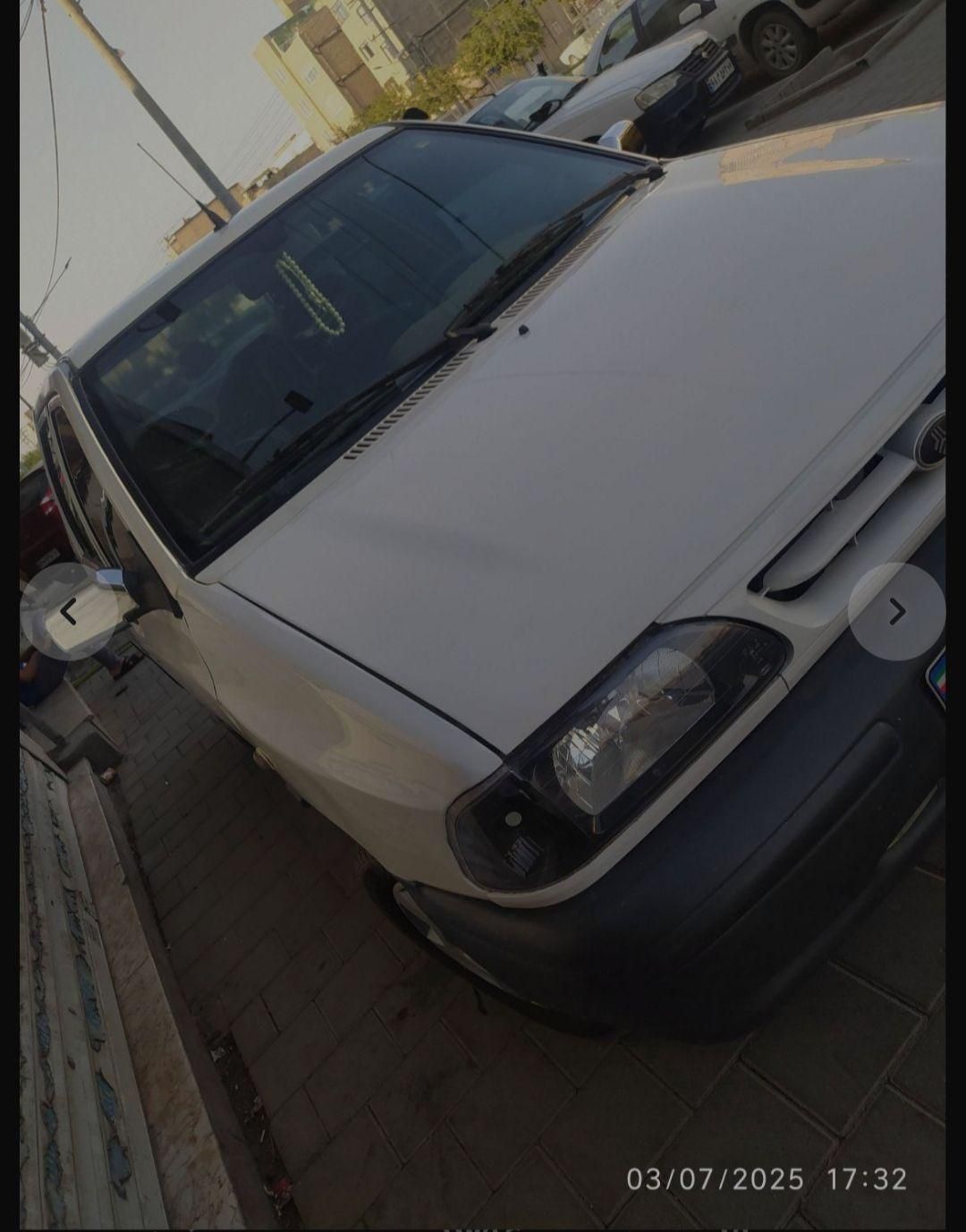
Task: Go to the previous photo
Action: point(69,612)
